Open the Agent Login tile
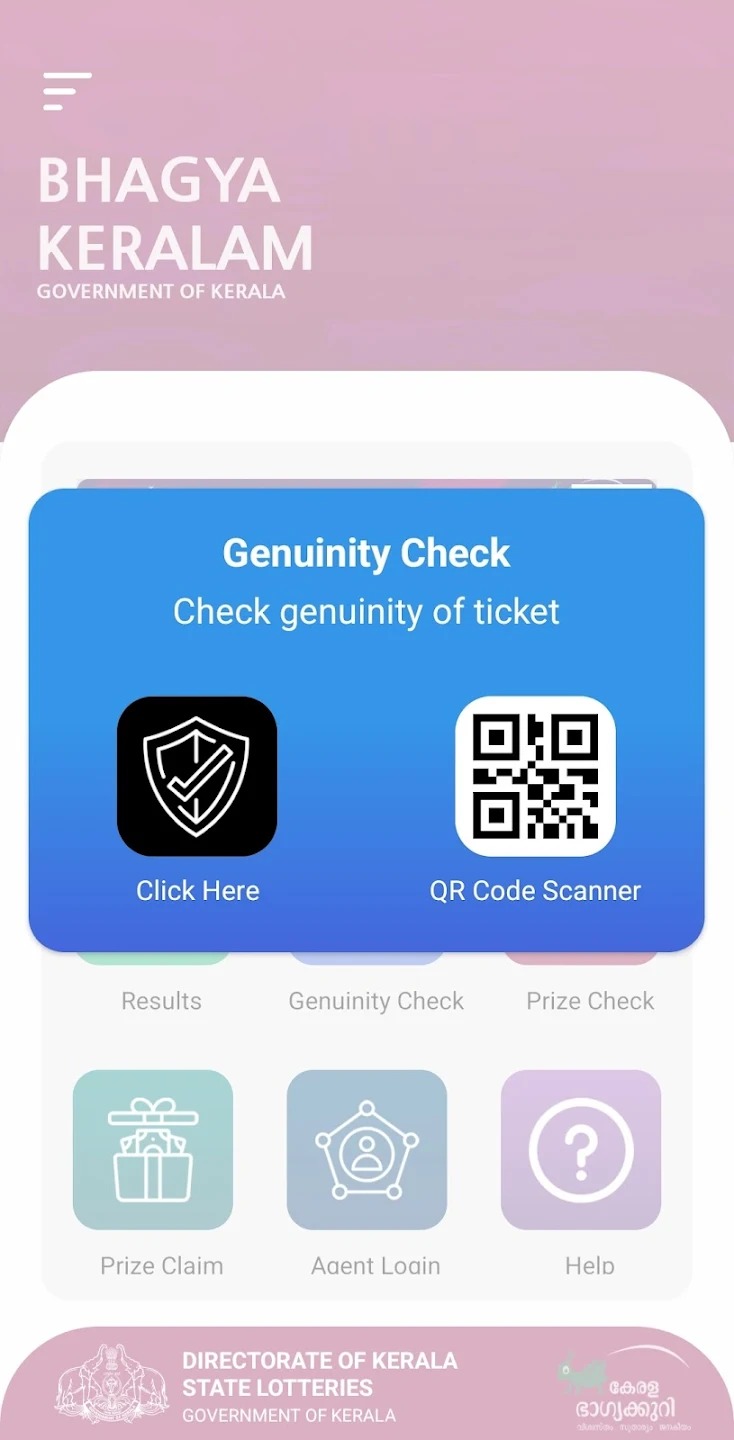This screenshot has width=734, height=1440. pyautogui.click(x=367, y=1150)
